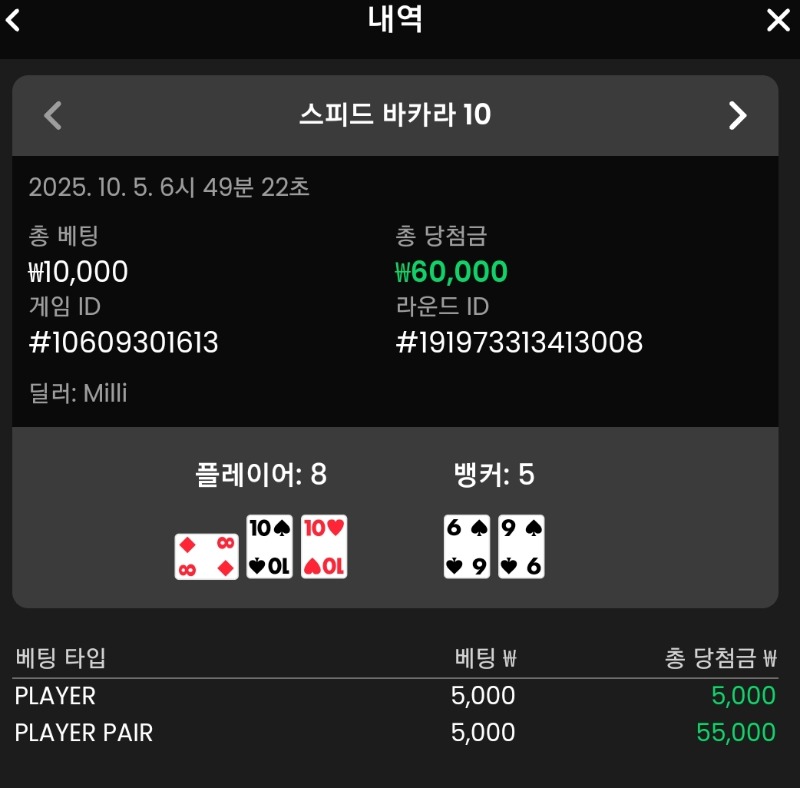Go back from the 내역 screen
The image size is (800, 788).
pos(13,19)
